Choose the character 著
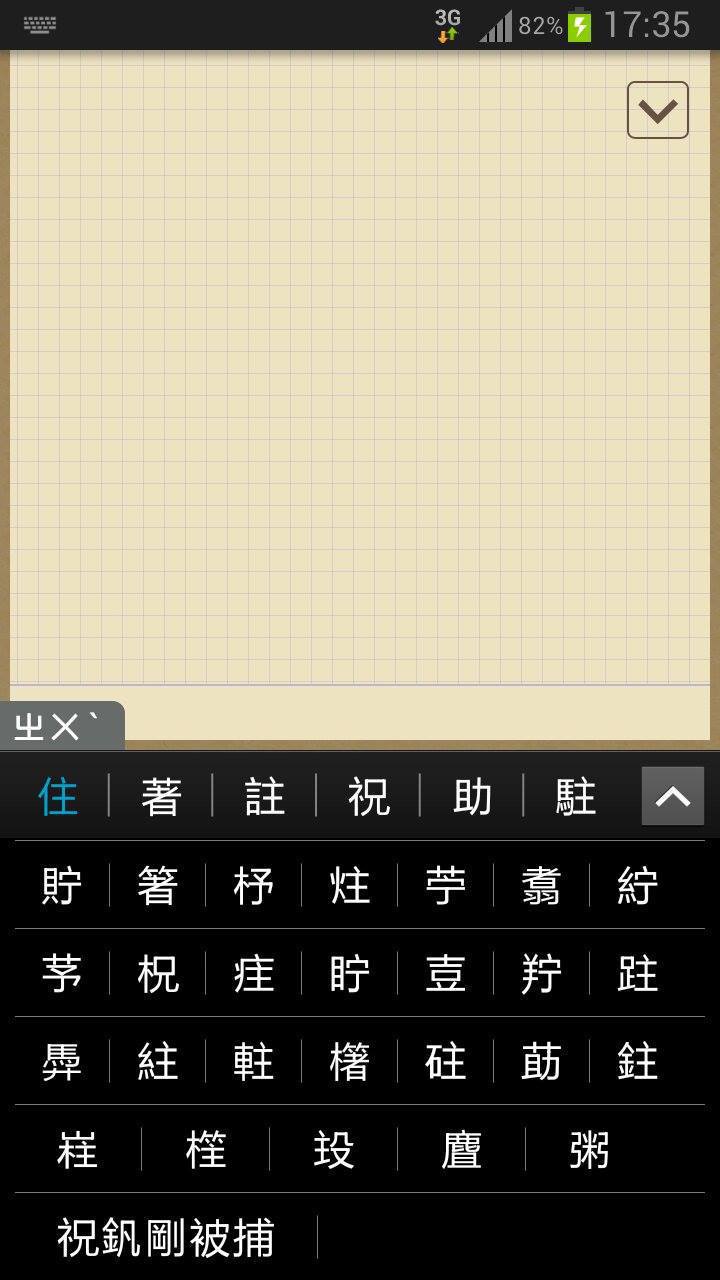 click(x=161, y=797)
